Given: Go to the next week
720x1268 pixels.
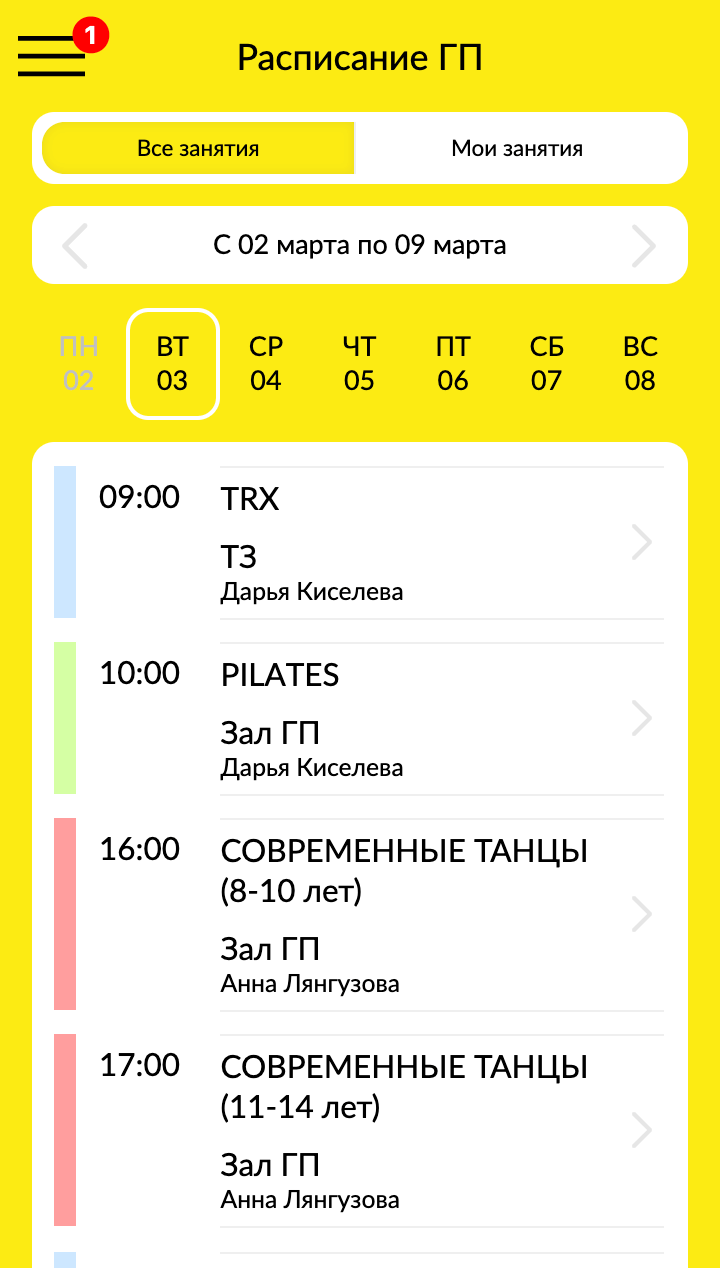Looking at the screenshot, I should coord(644,246).
